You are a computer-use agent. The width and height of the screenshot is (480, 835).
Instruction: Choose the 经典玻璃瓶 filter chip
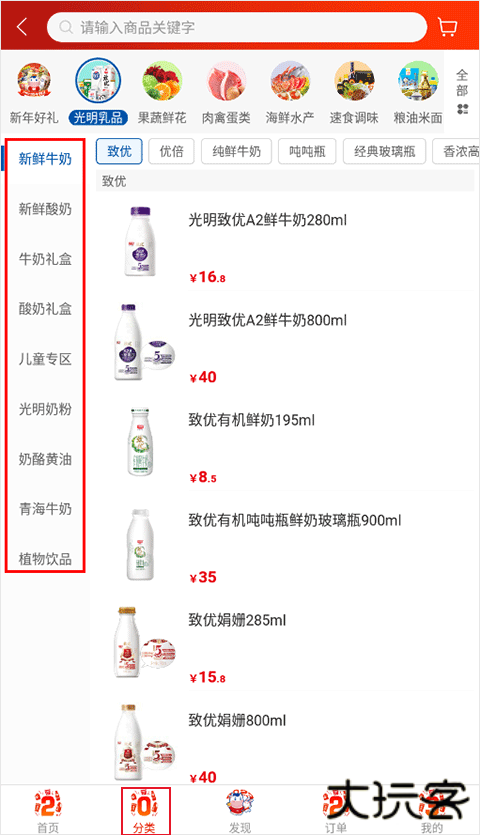tap(385, 151)
